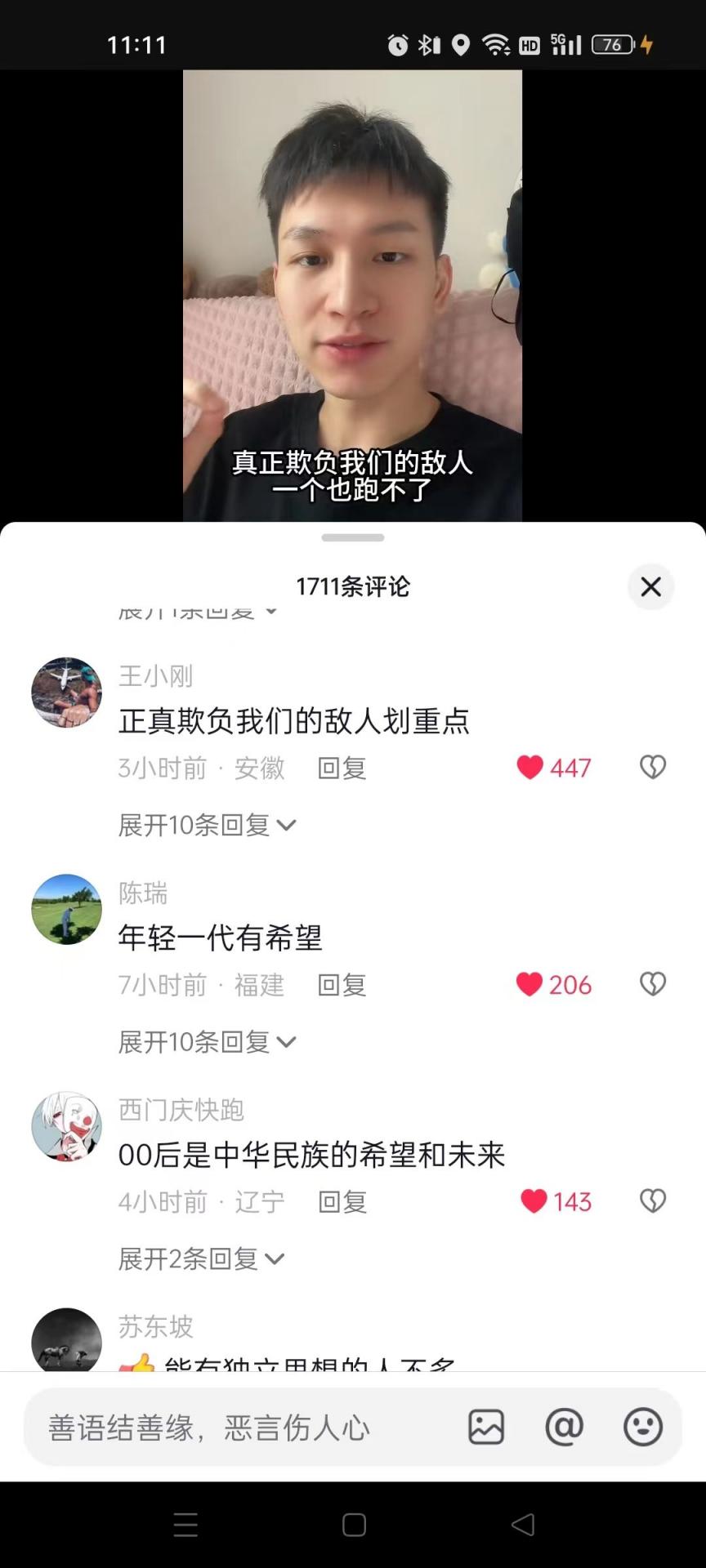
Task: Close the comments panel
Action: (650, 586)
